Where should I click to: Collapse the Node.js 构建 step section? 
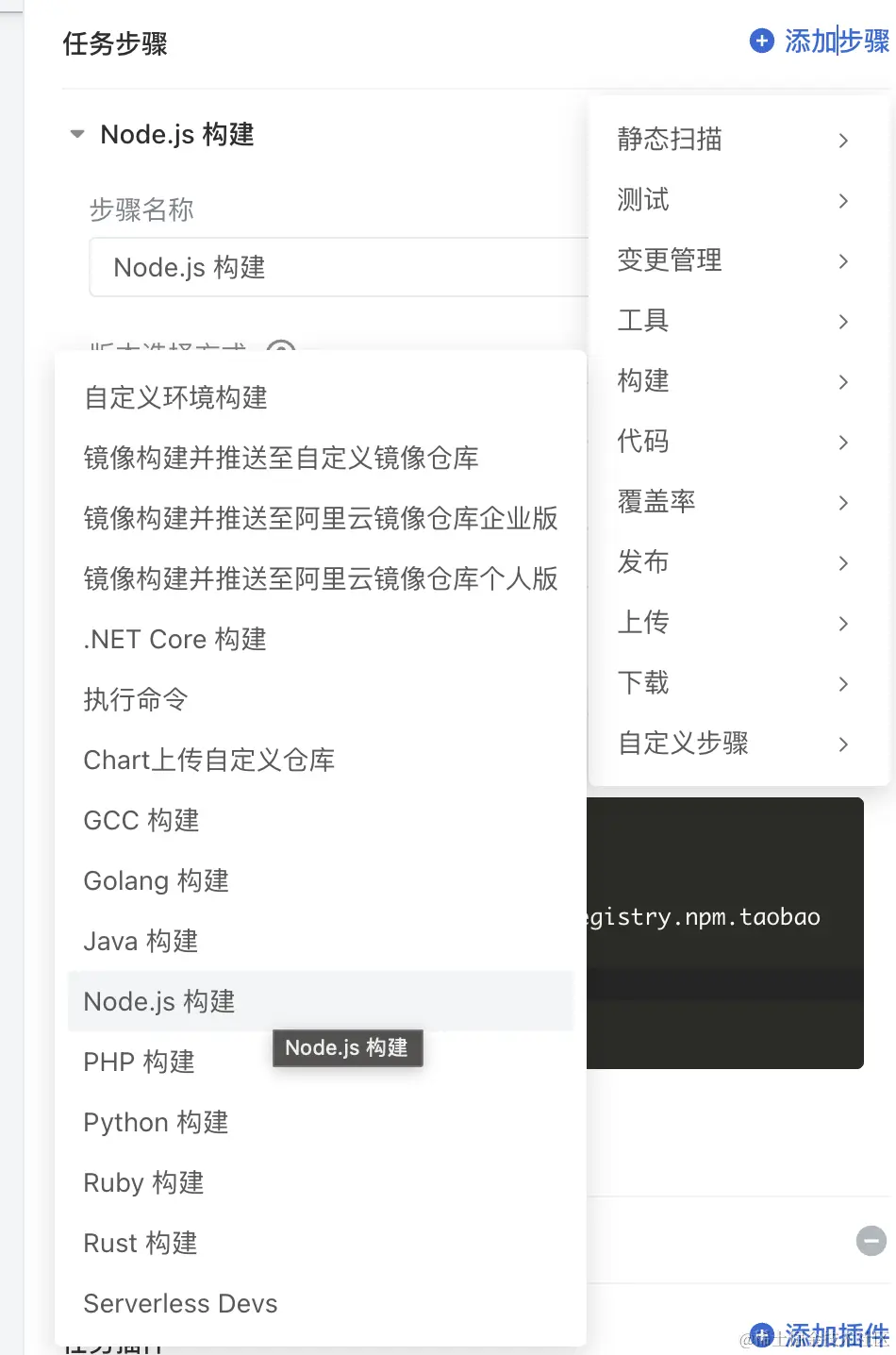pyautogui.click(x=77, y=135)
